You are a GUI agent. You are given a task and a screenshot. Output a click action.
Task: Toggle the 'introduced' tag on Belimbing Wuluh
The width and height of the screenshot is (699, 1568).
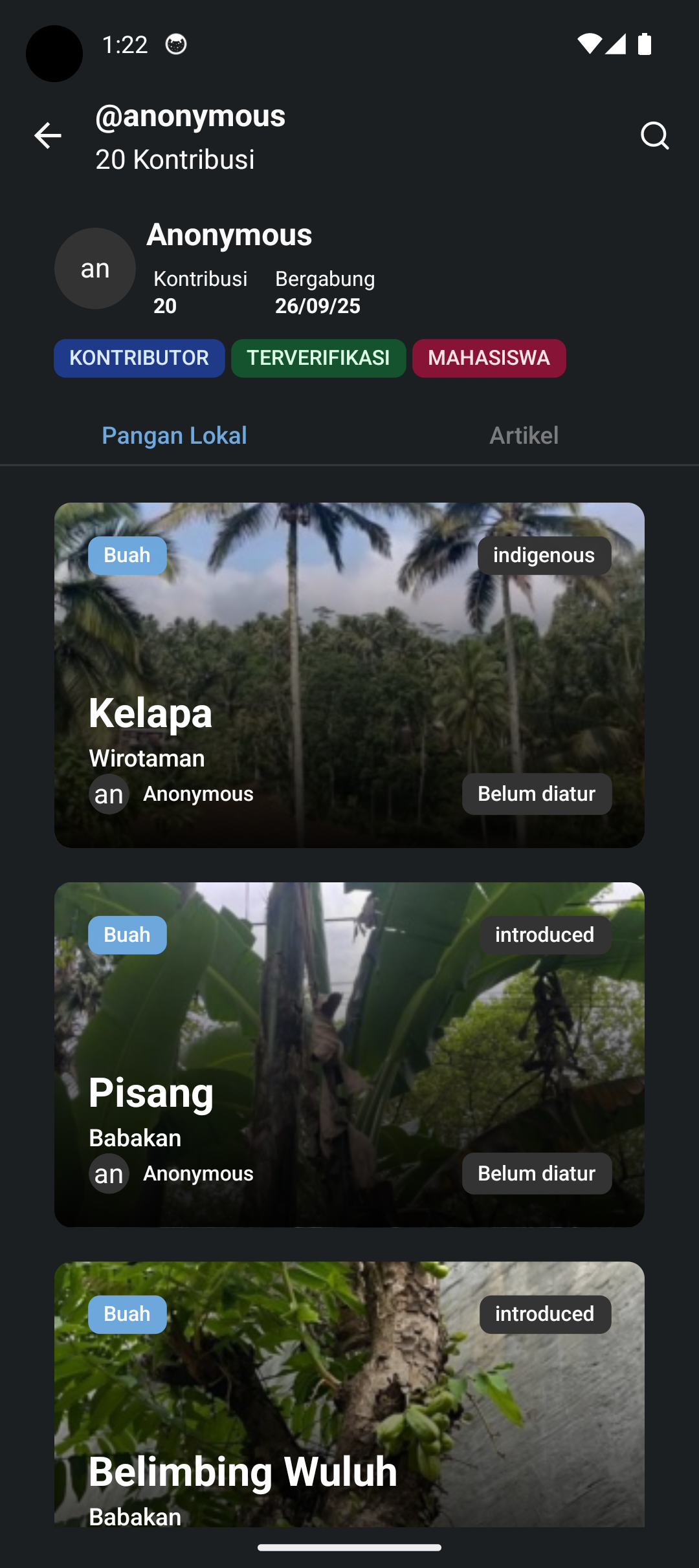tap(544, 1314)
